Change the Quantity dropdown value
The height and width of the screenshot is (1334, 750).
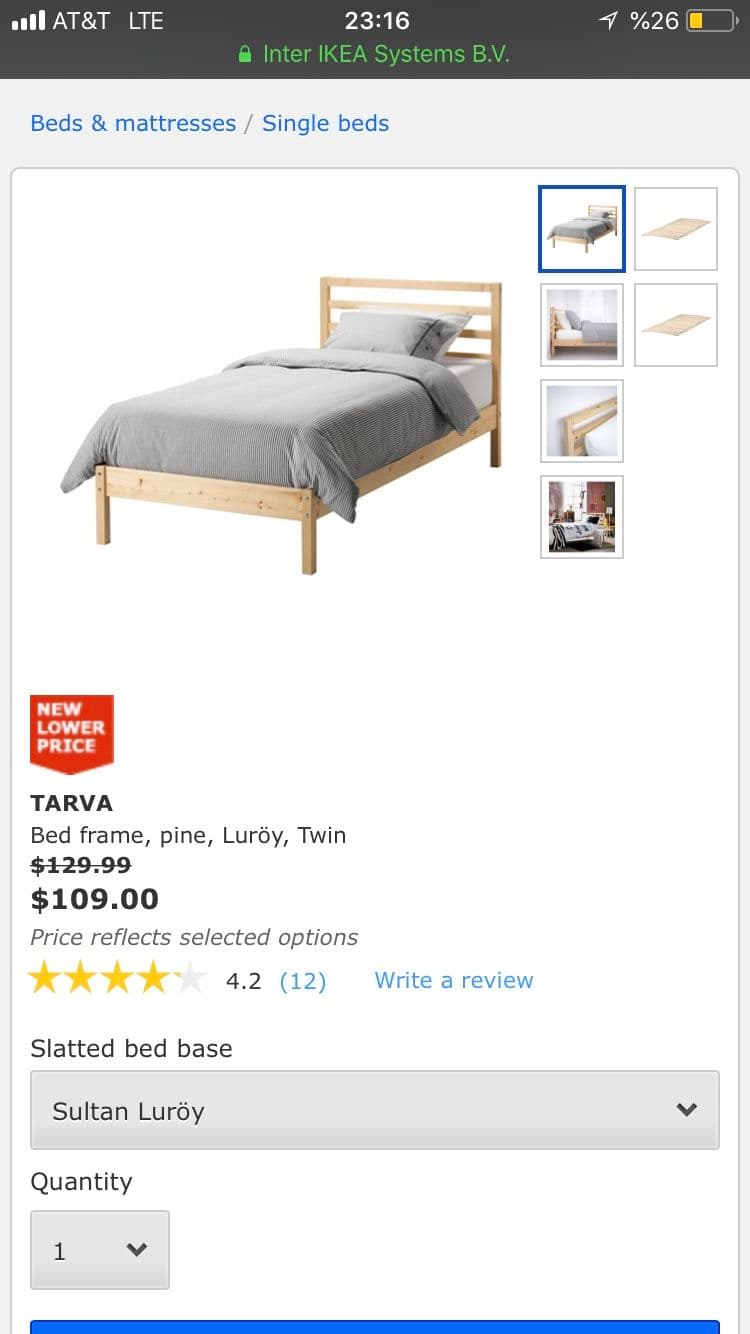pos(100,1250)
